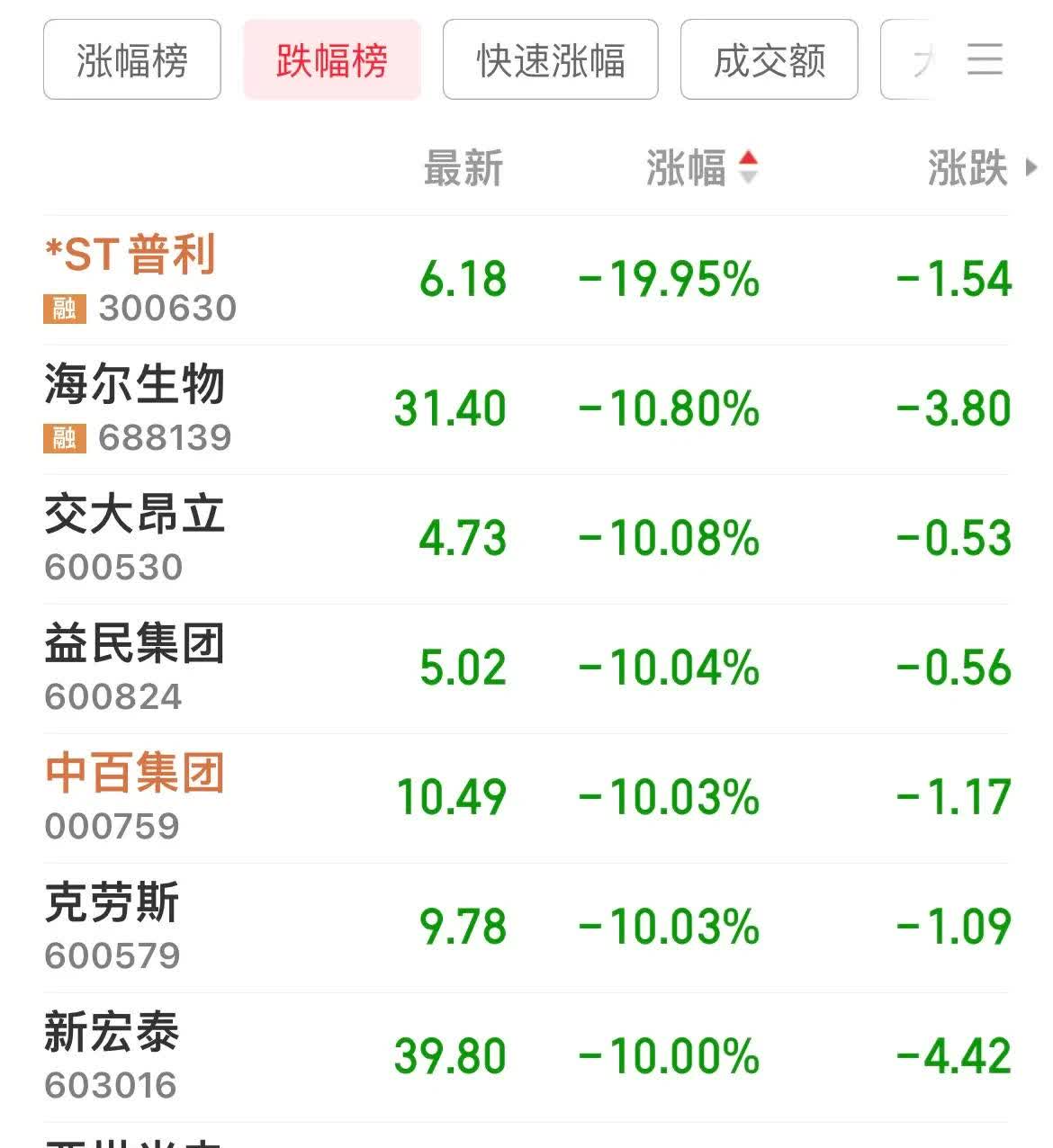Screen dimensions: 1053x1148
Task: Click the -19.95% change value of *ST普利
Action: tap(666, 279)
